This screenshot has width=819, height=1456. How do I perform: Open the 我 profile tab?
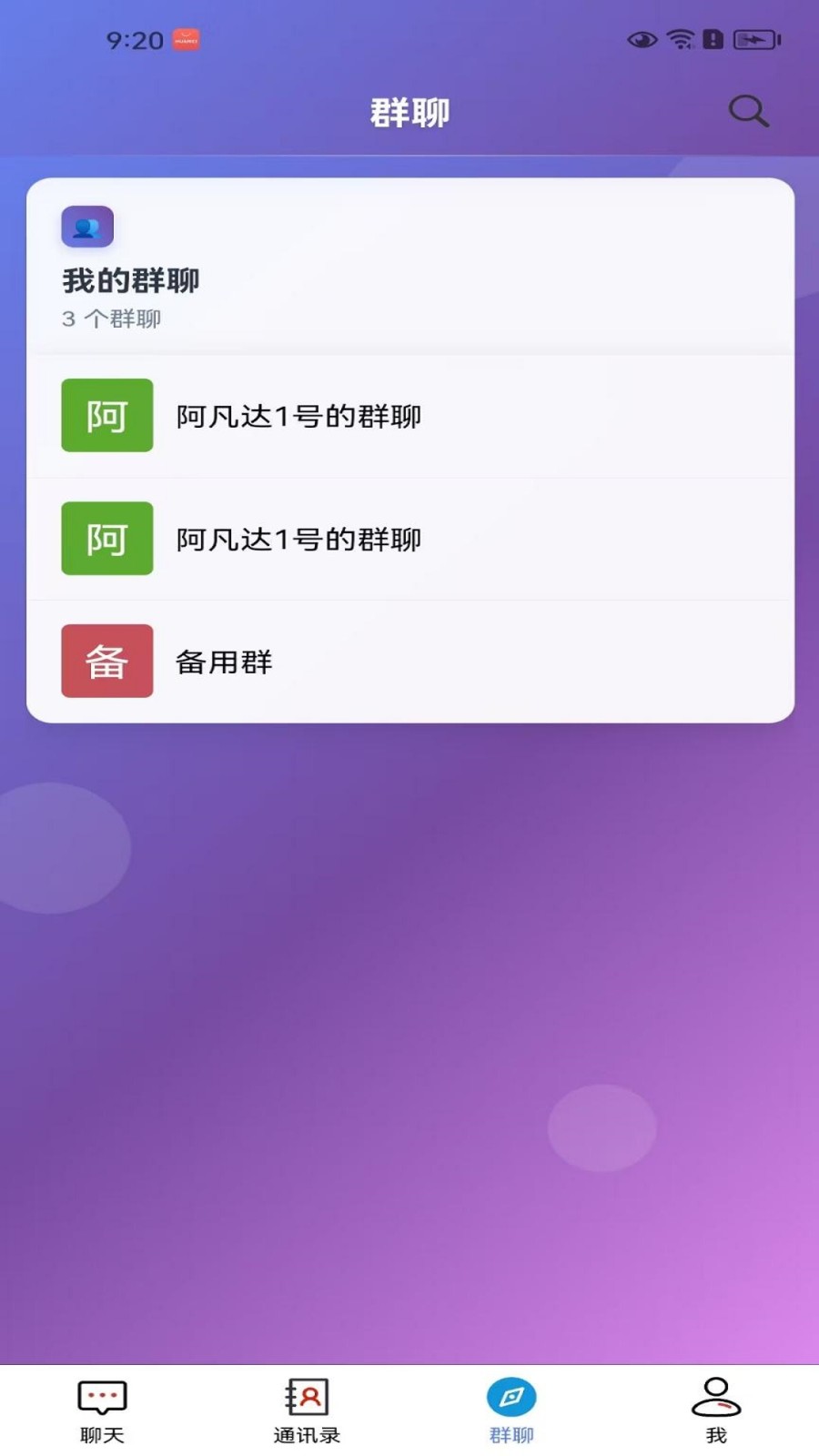pyautogui.click(x=716, y=1410)
